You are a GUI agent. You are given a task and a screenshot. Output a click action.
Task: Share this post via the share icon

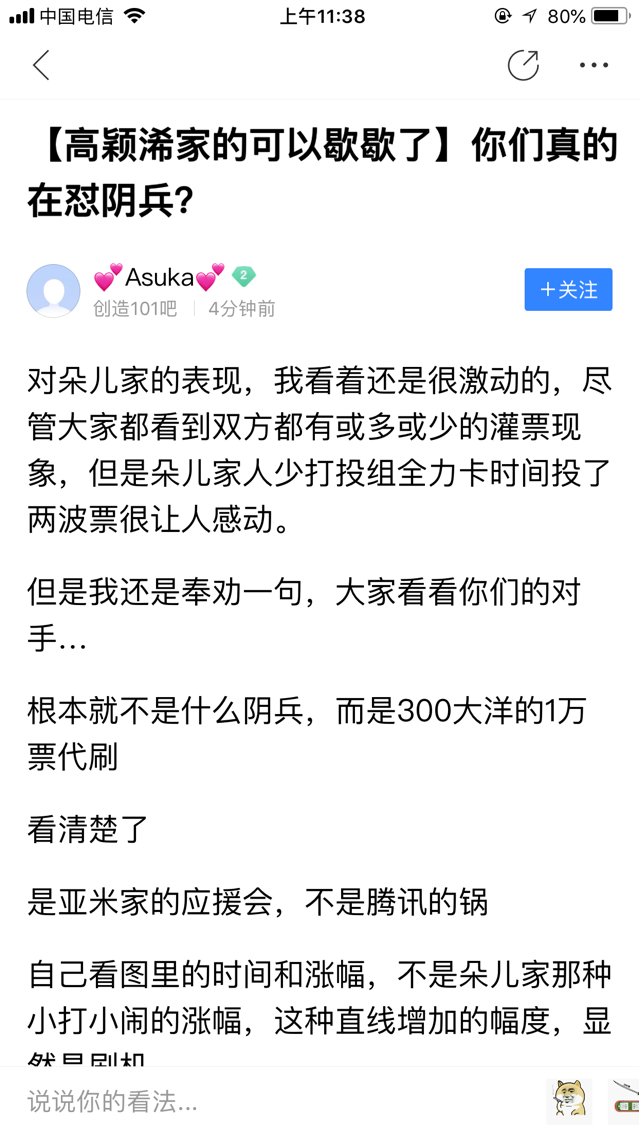pyautogui.click(x=523, y=66)
